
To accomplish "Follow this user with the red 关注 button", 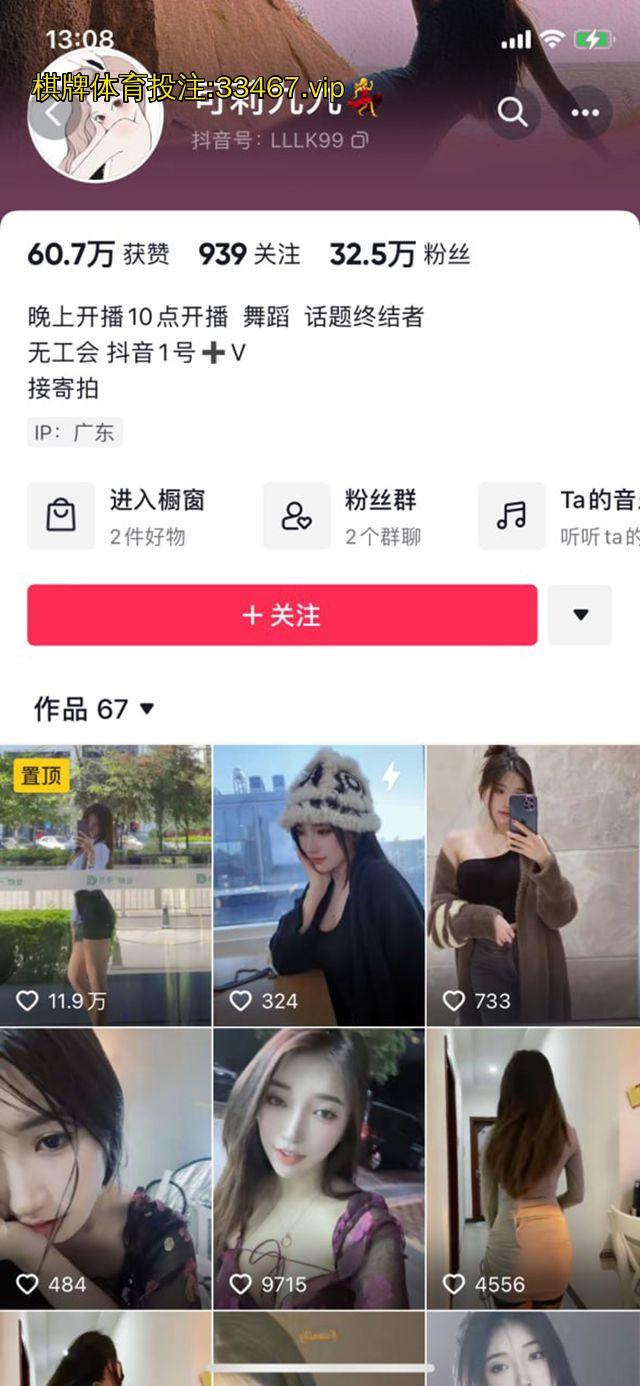I will pyautogui.click(x=282, y=615).
